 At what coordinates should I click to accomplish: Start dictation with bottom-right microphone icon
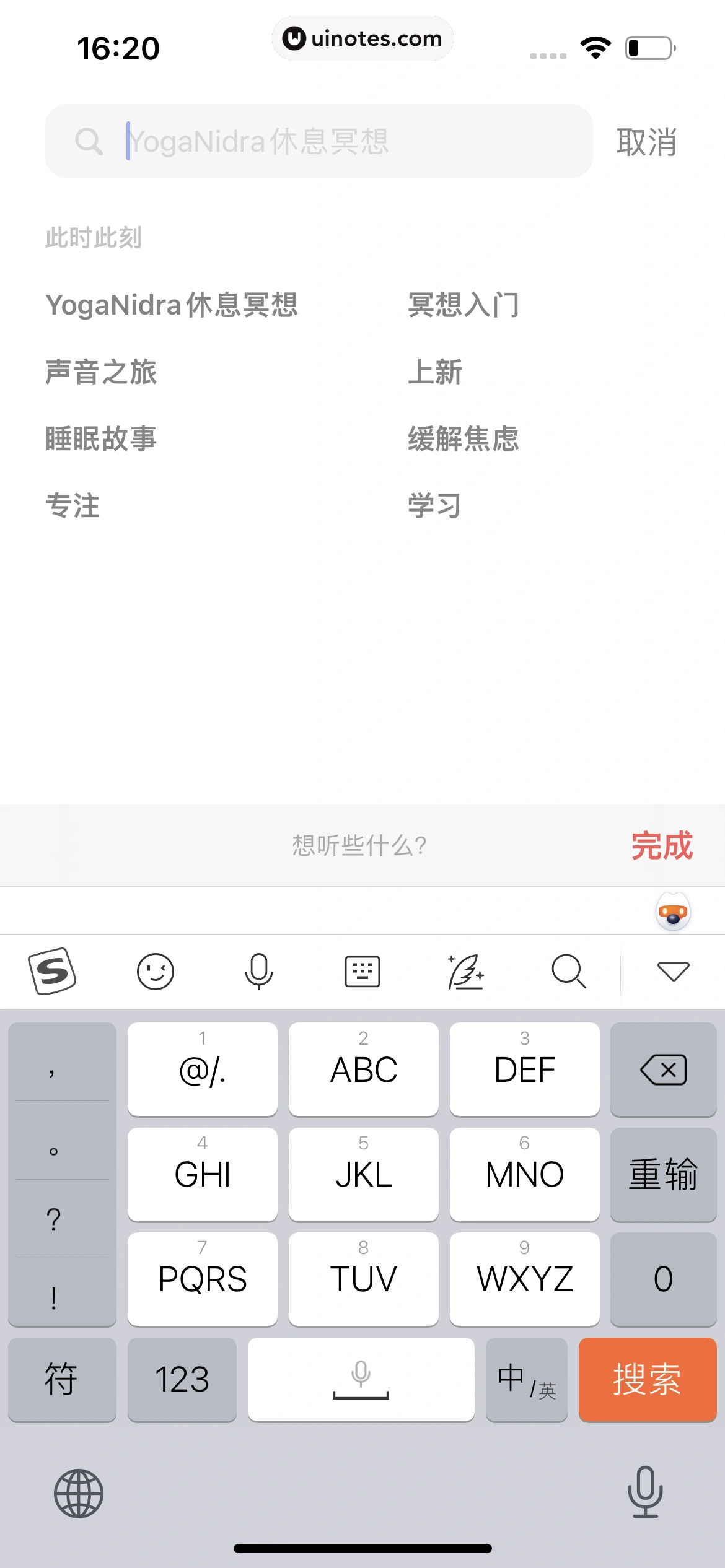646,1492
